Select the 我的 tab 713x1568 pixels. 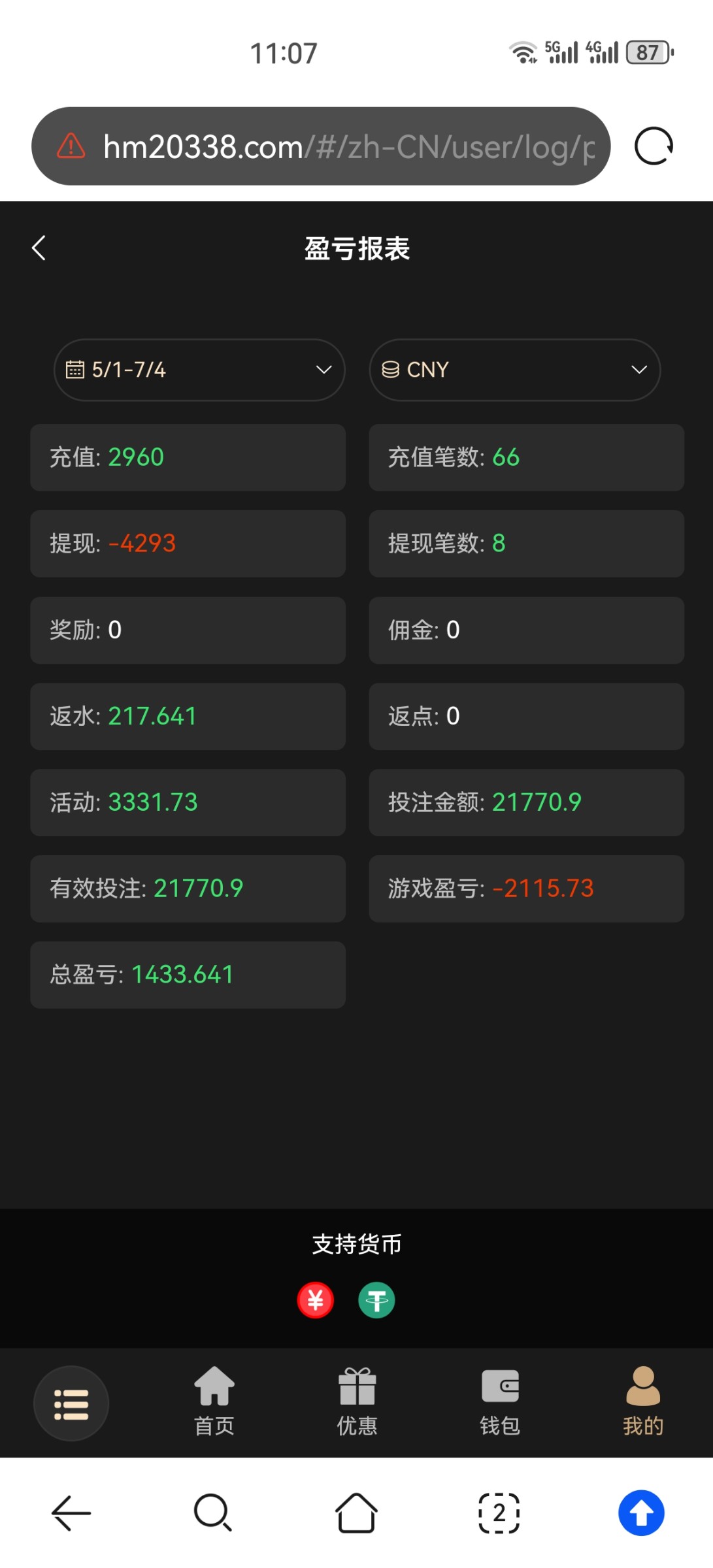(643, 1402)
